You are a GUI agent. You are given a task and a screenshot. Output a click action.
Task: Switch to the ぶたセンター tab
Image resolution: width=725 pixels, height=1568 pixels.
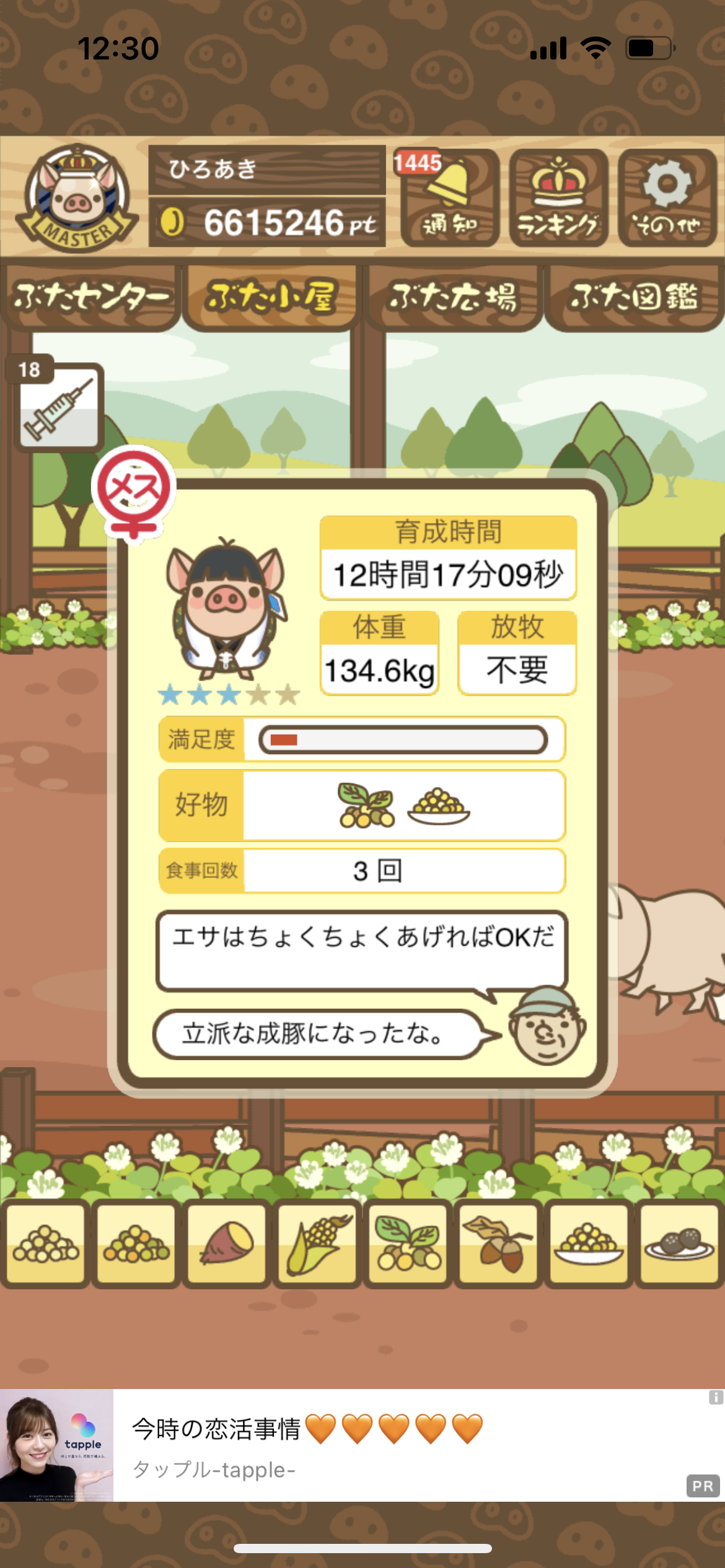coord(90,297)
